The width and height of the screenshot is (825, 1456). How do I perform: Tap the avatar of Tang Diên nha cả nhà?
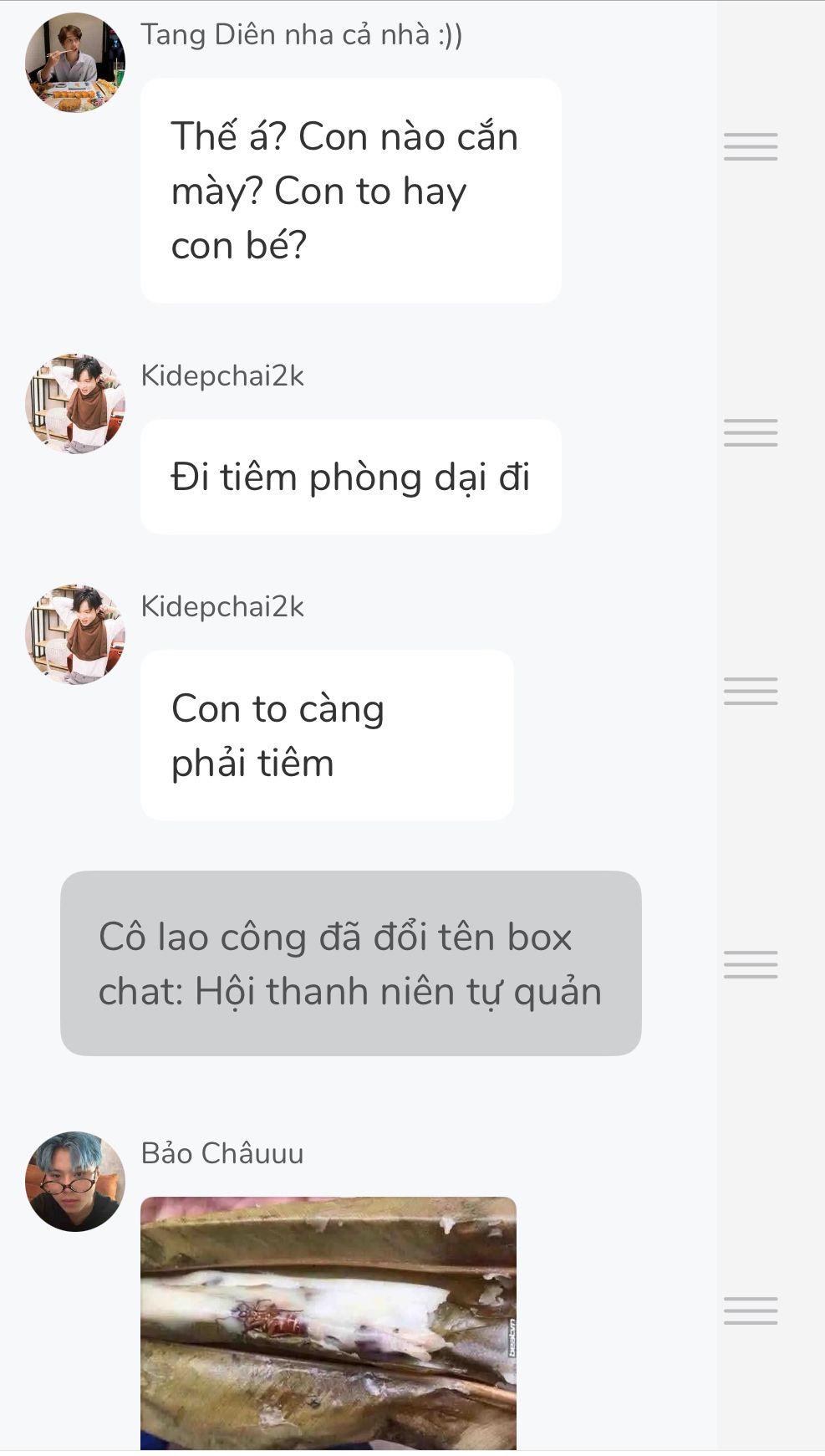(75, 63)
